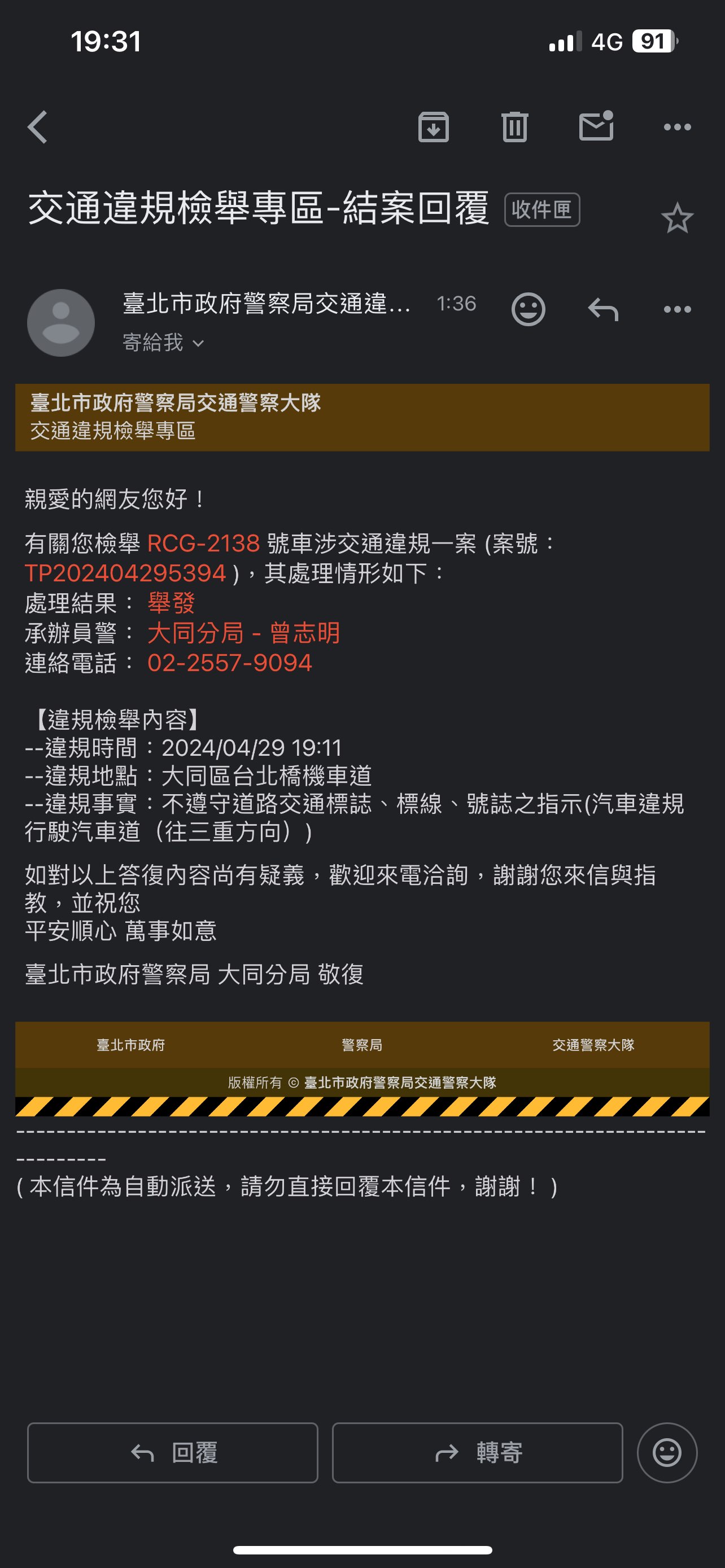Expand recipient details next to 寄給我
This screenshot has height=1568, width=725.
198,344
